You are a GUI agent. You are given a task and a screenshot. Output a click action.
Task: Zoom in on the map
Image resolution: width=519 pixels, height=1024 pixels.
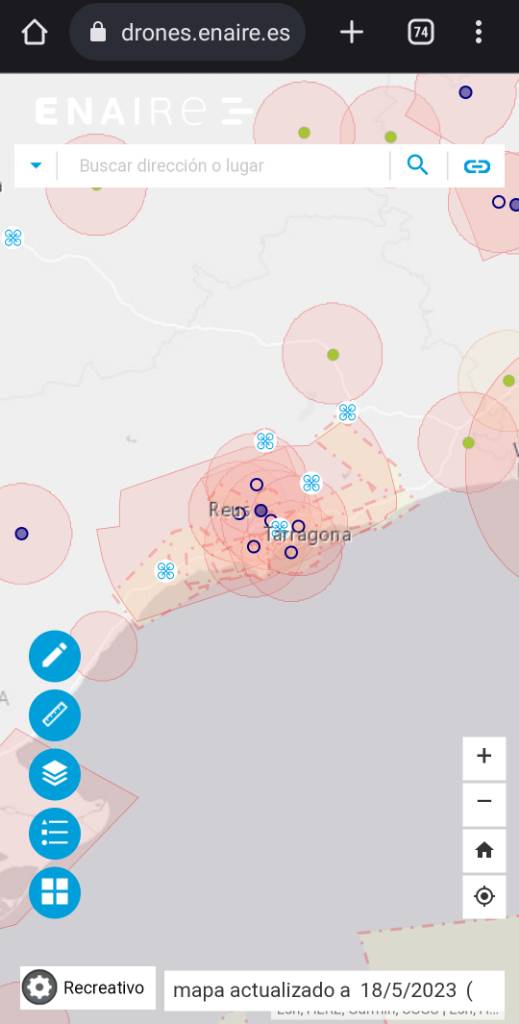coord(484,758)
